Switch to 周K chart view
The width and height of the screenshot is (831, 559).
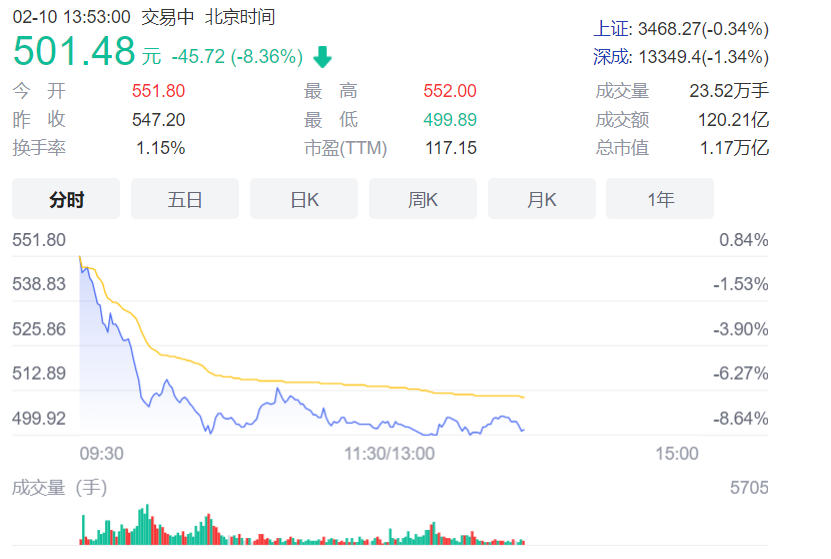[423, 199]
